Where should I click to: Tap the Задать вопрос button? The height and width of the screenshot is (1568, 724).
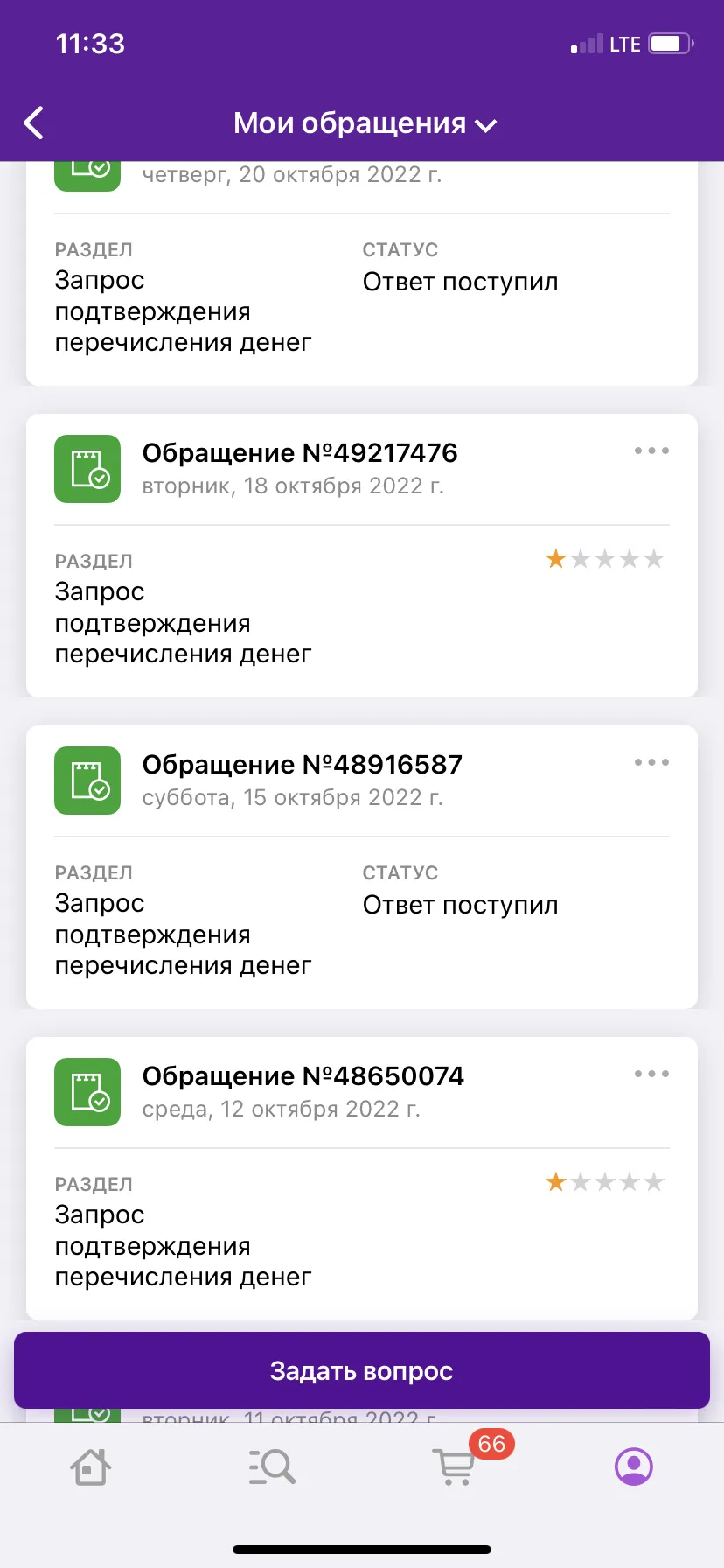(362, 1370)
